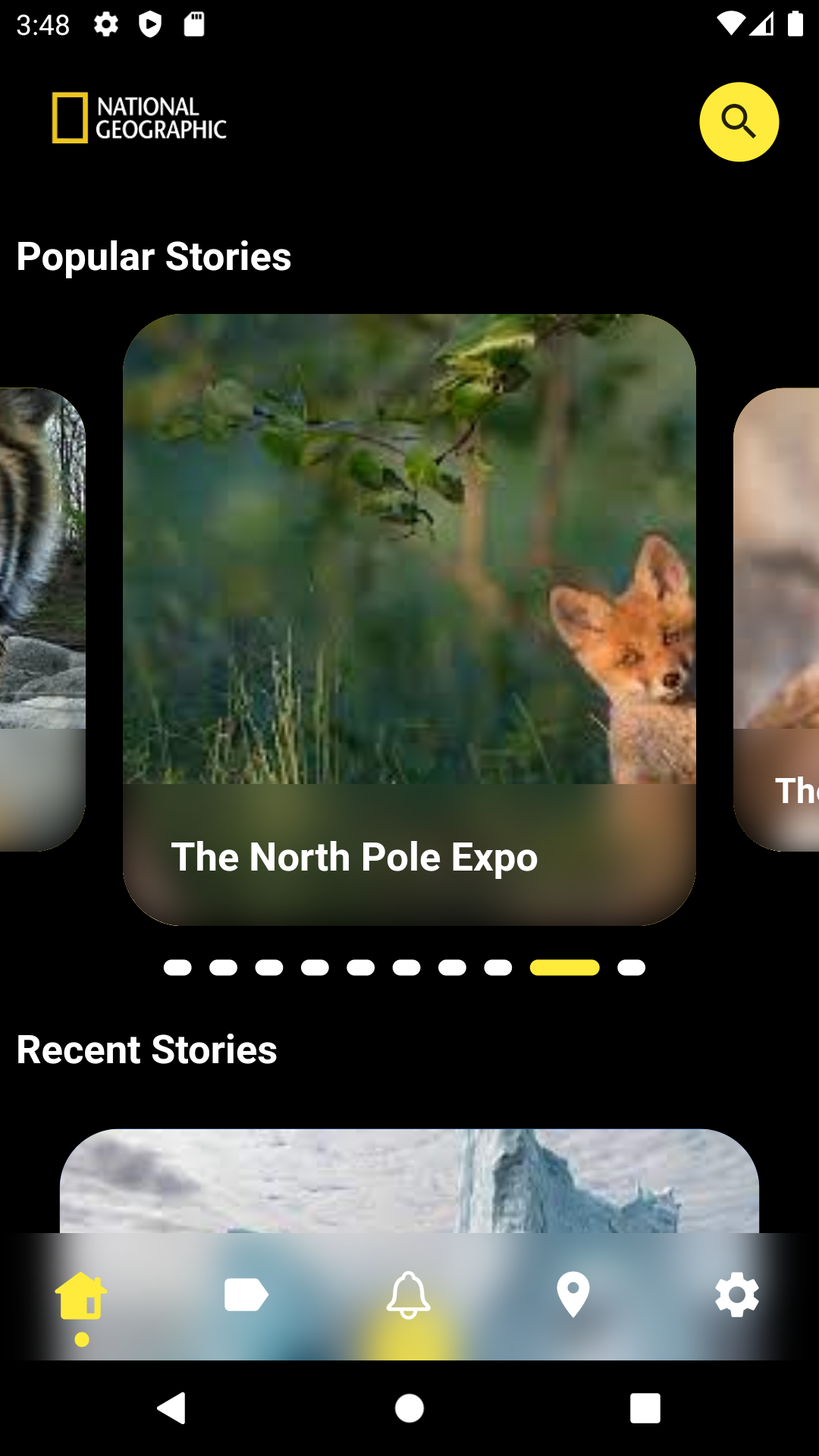
Task: Open the search icon
Action: (739, 122)
